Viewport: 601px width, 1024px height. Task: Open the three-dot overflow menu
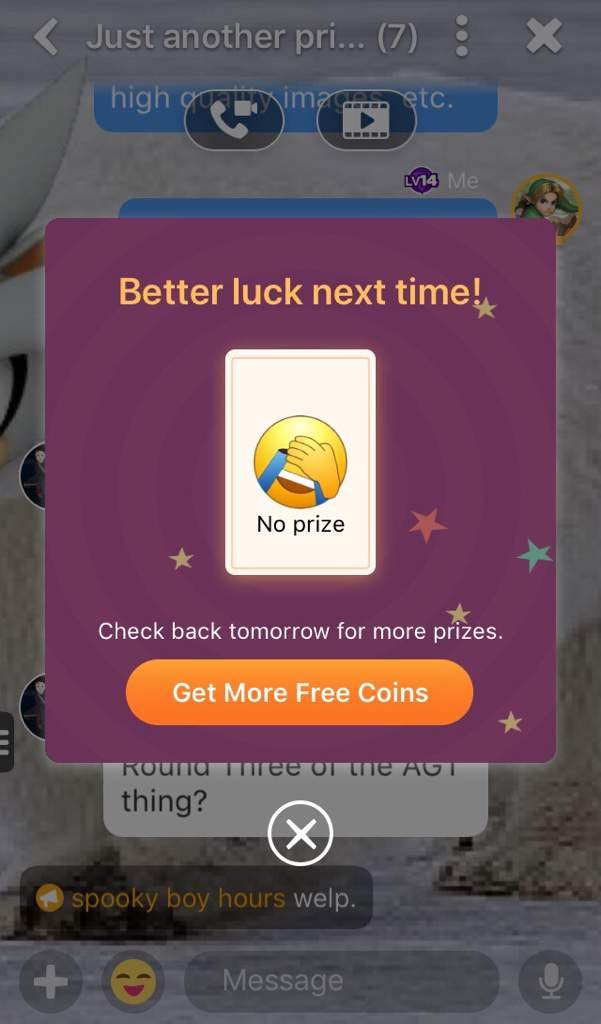(461, 37)
